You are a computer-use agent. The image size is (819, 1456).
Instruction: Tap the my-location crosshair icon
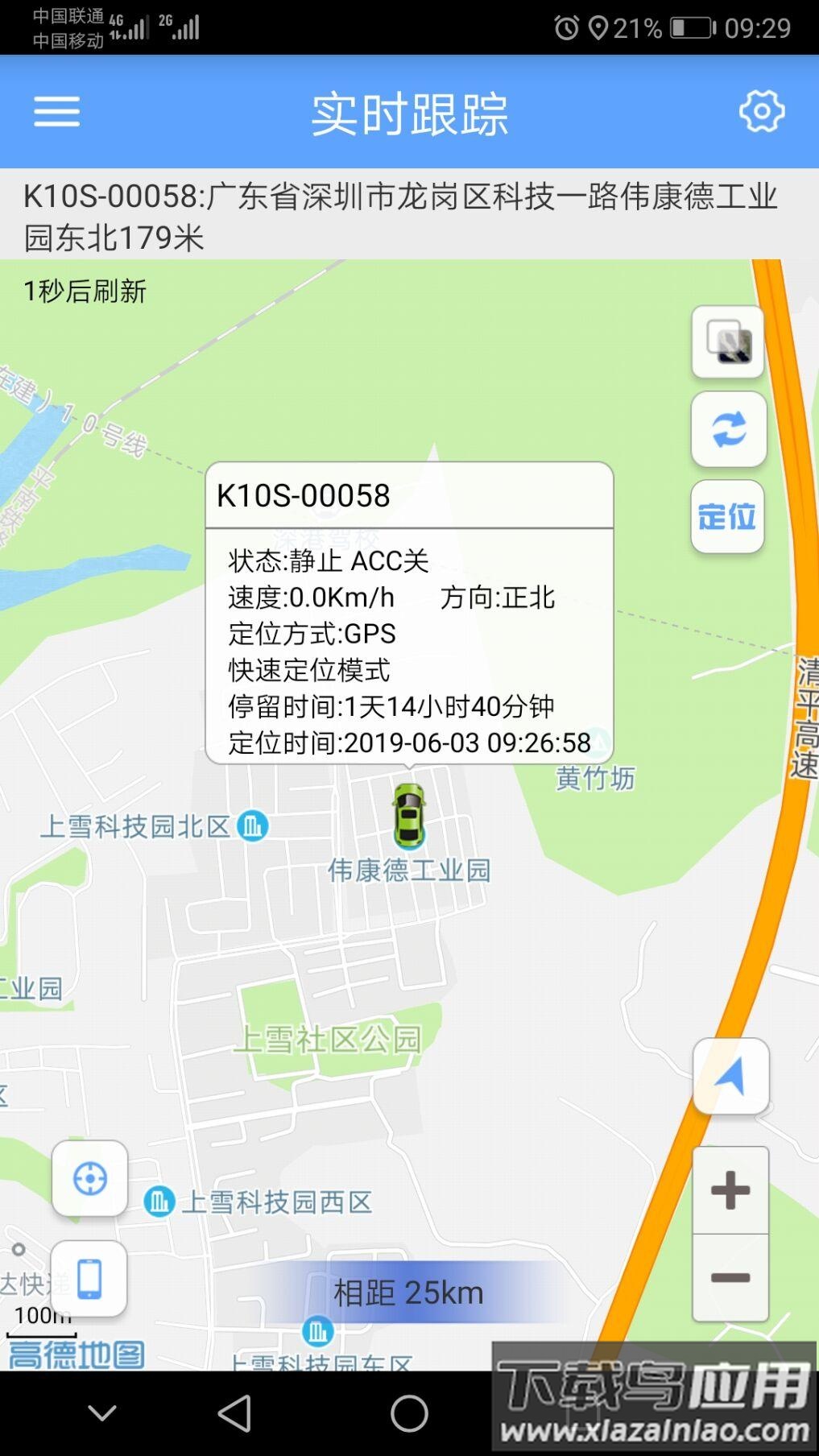pyautogui.click(x=89, y=1178)
